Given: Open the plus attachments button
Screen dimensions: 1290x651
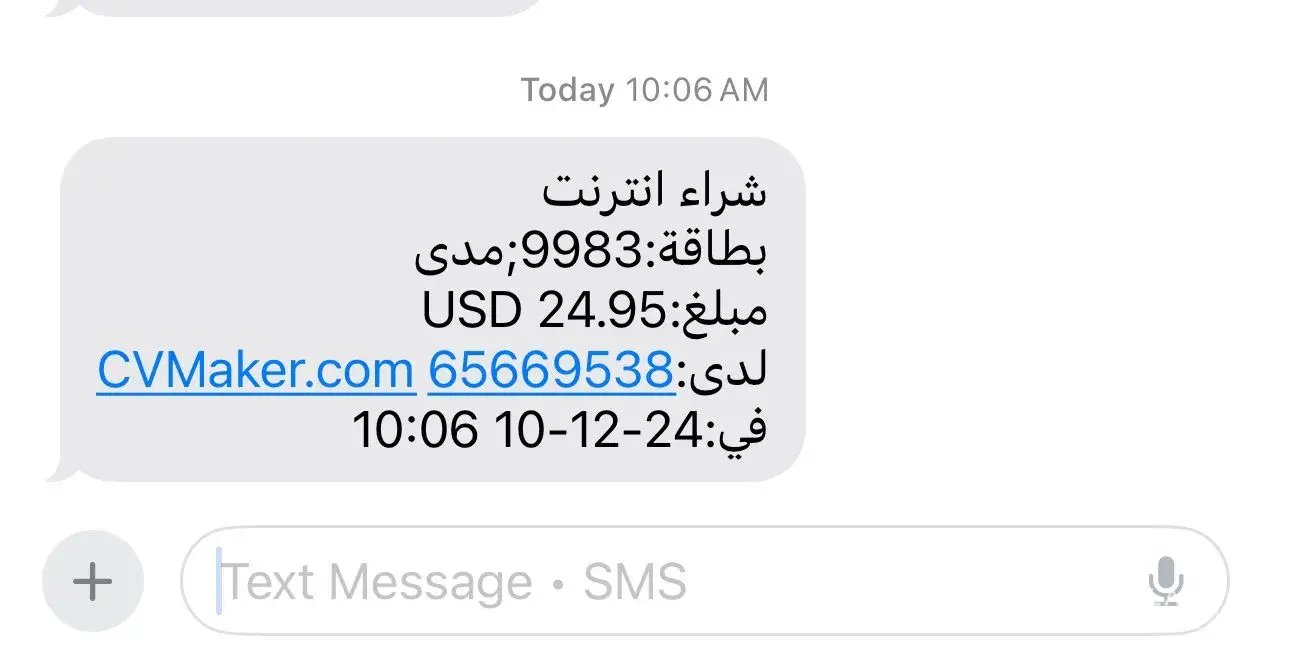Looking at the screenshot, I should [92, 581].
